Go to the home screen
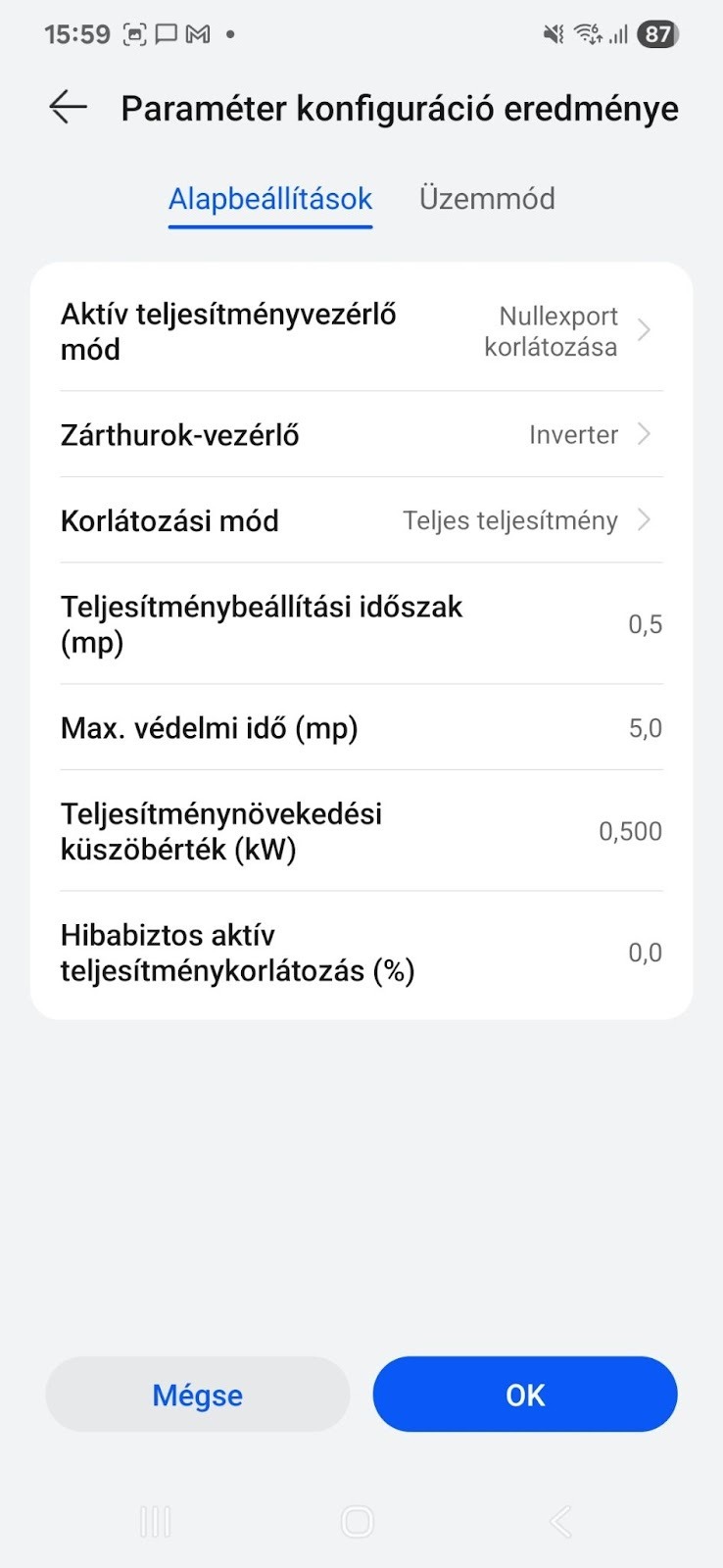 pyautogui.click(x=358, y=1522)
